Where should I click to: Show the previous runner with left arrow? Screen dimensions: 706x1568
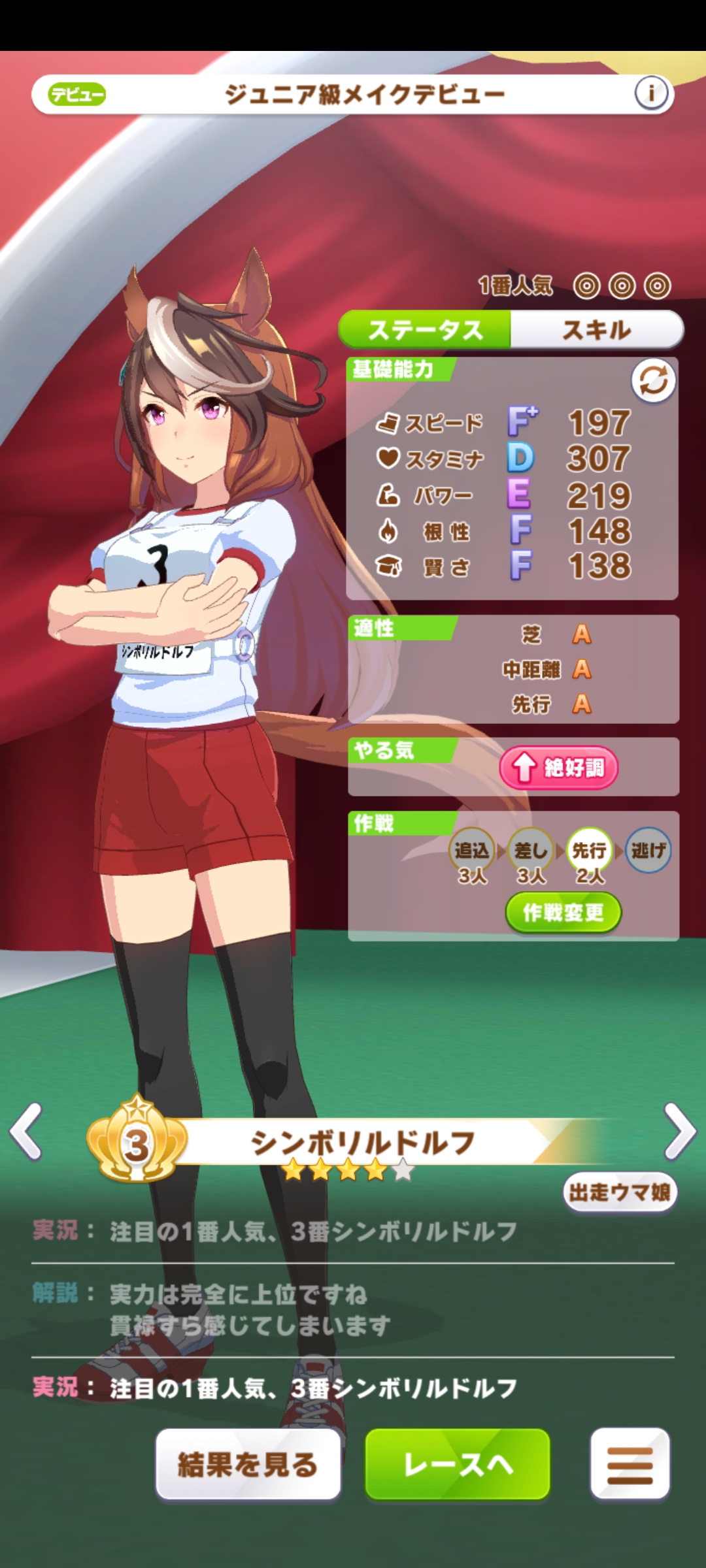(27, 1132)
